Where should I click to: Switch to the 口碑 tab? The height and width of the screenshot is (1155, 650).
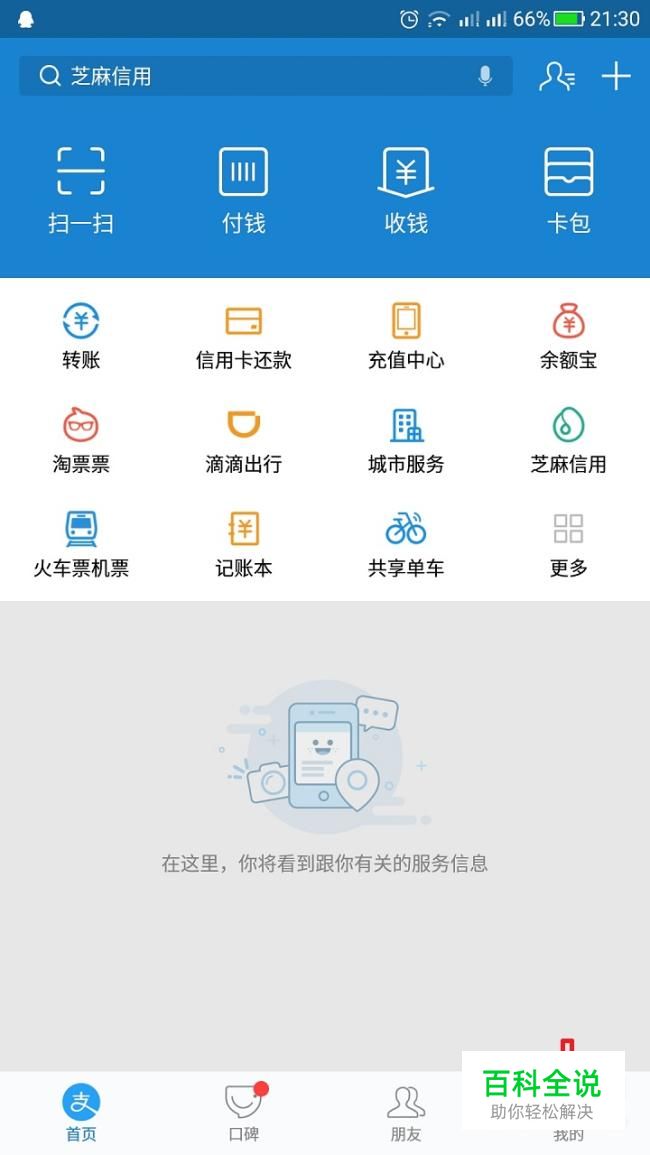coord(243,1112)
